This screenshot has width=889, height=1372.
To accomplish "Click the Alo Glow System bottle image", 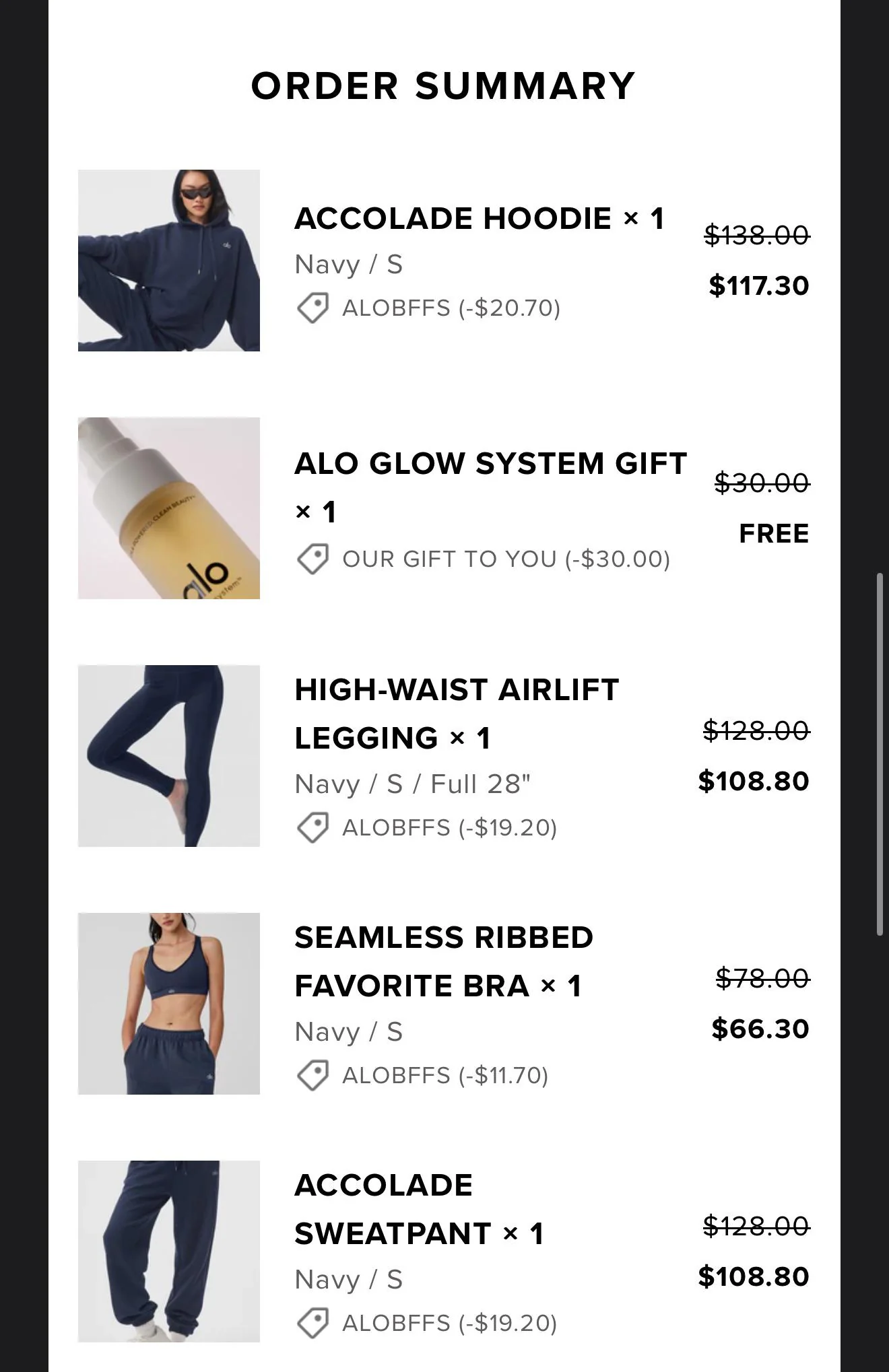I will point(170,508).
